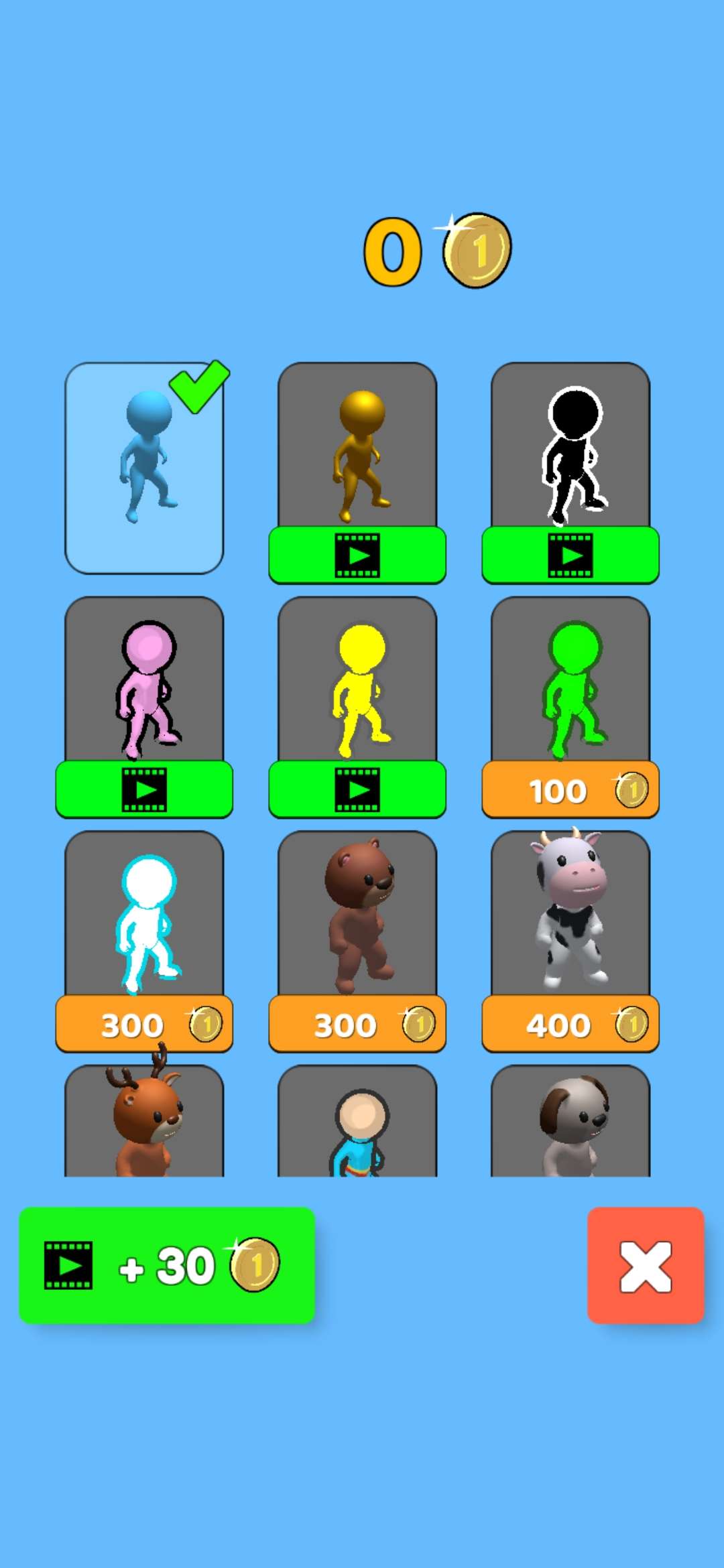Purchase the cow skin for 400 coins
The image size is (724, 1568).
click(x=570, y=1024)
